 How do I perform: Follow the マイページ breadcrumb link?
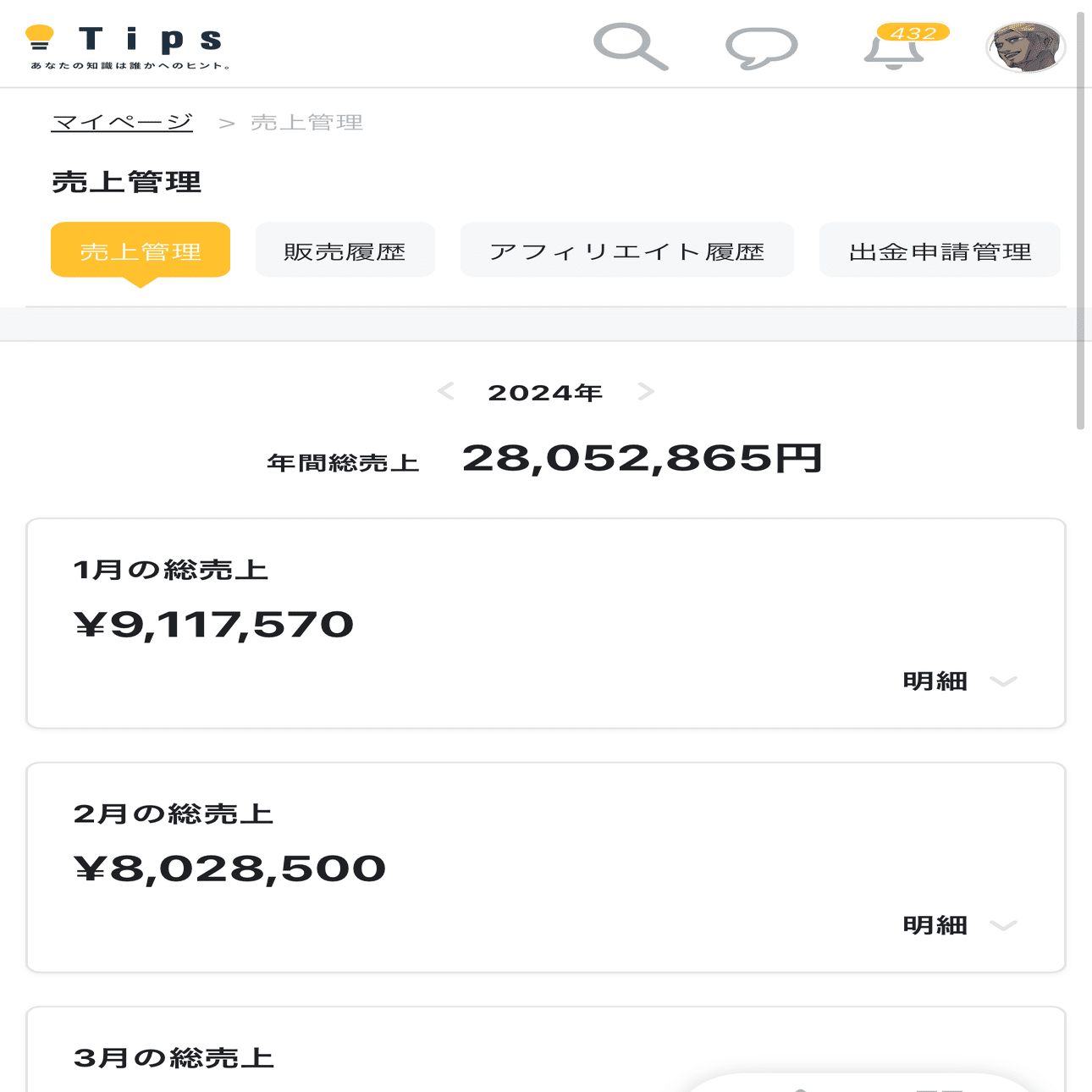coord(122,123)
